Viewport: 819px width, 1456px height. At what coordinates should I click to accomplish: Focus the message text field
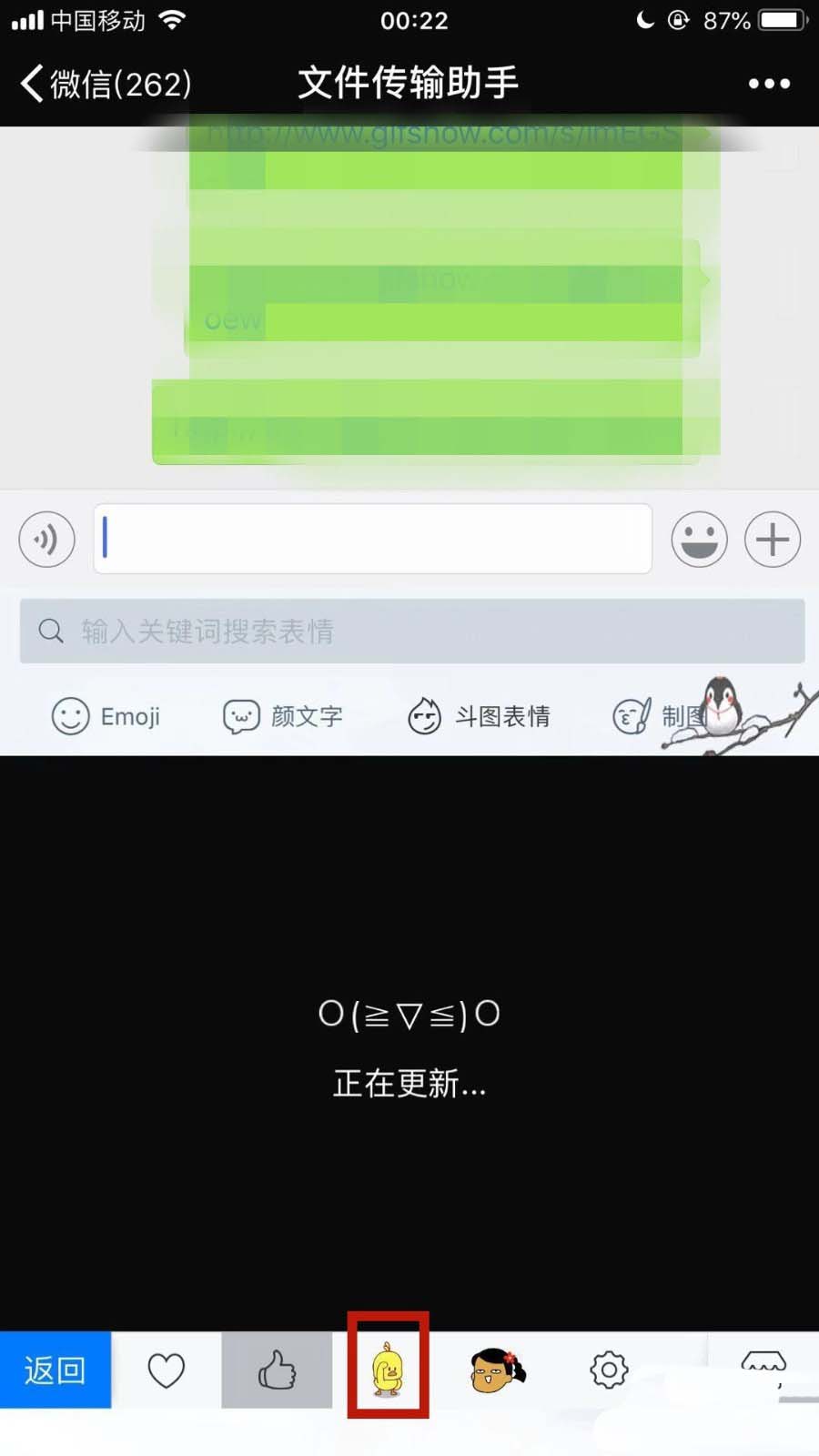coord(373,539)
